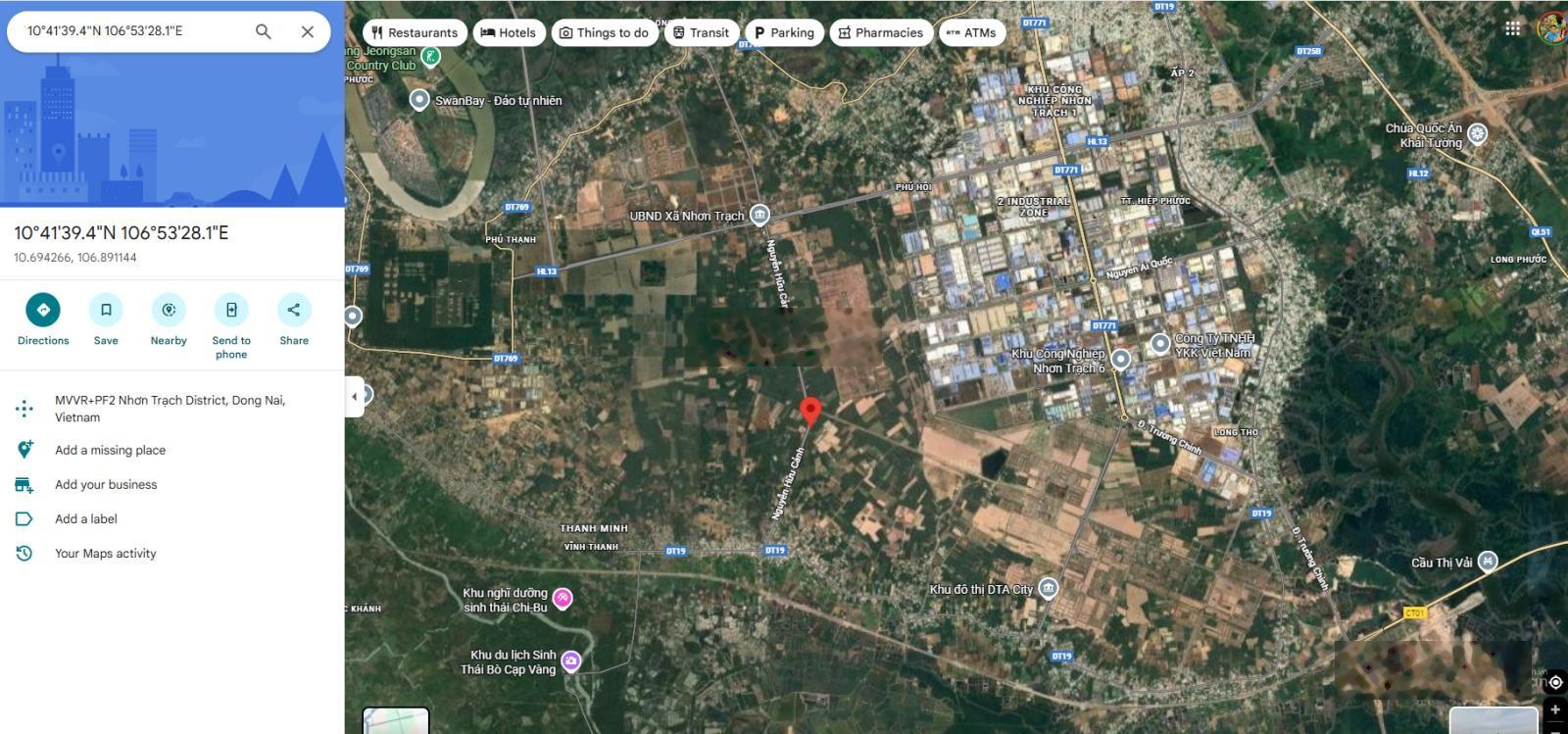Send this location to phone
This screenshot has width=1568, height=734.
click(231, 310)
